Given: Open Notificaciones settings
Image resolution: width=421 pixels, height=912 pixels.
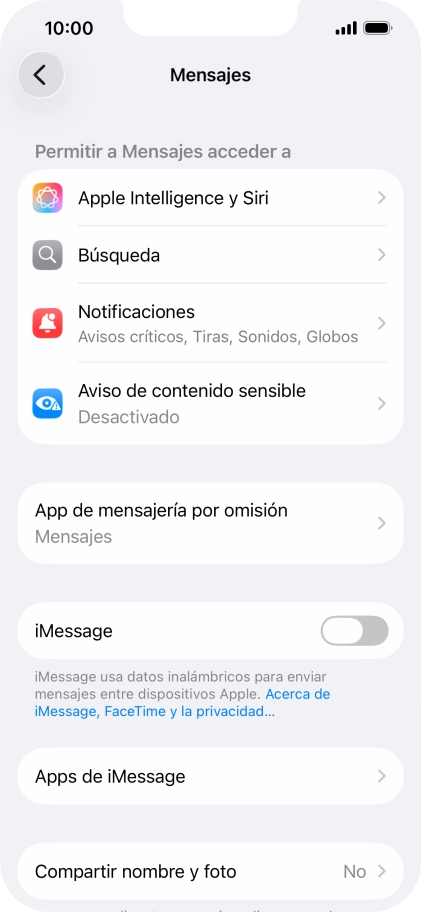Looking at the screenshot, I should (210, 323).
